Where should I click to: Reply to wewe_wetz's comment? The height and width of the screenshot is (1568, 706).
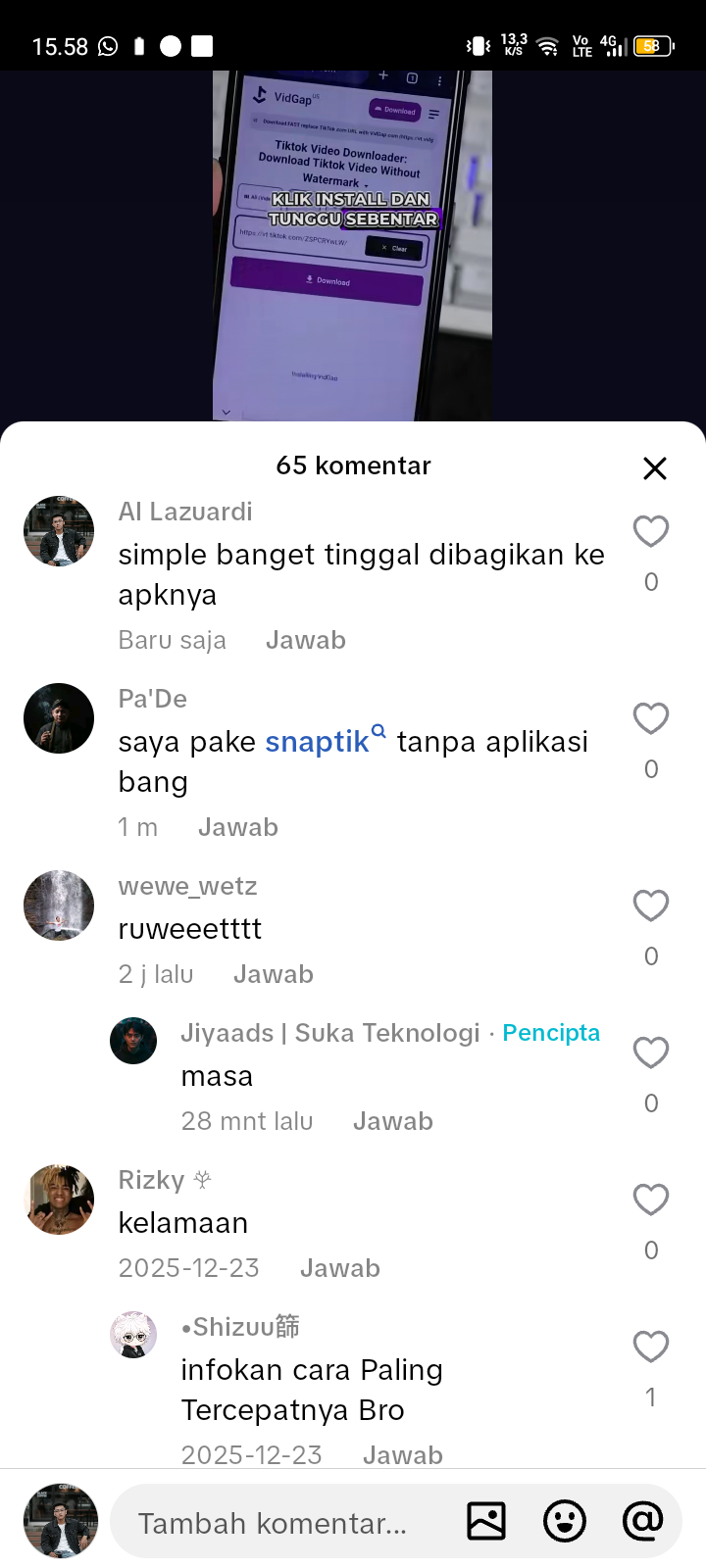pyautogui.click(x=274, y=974)
